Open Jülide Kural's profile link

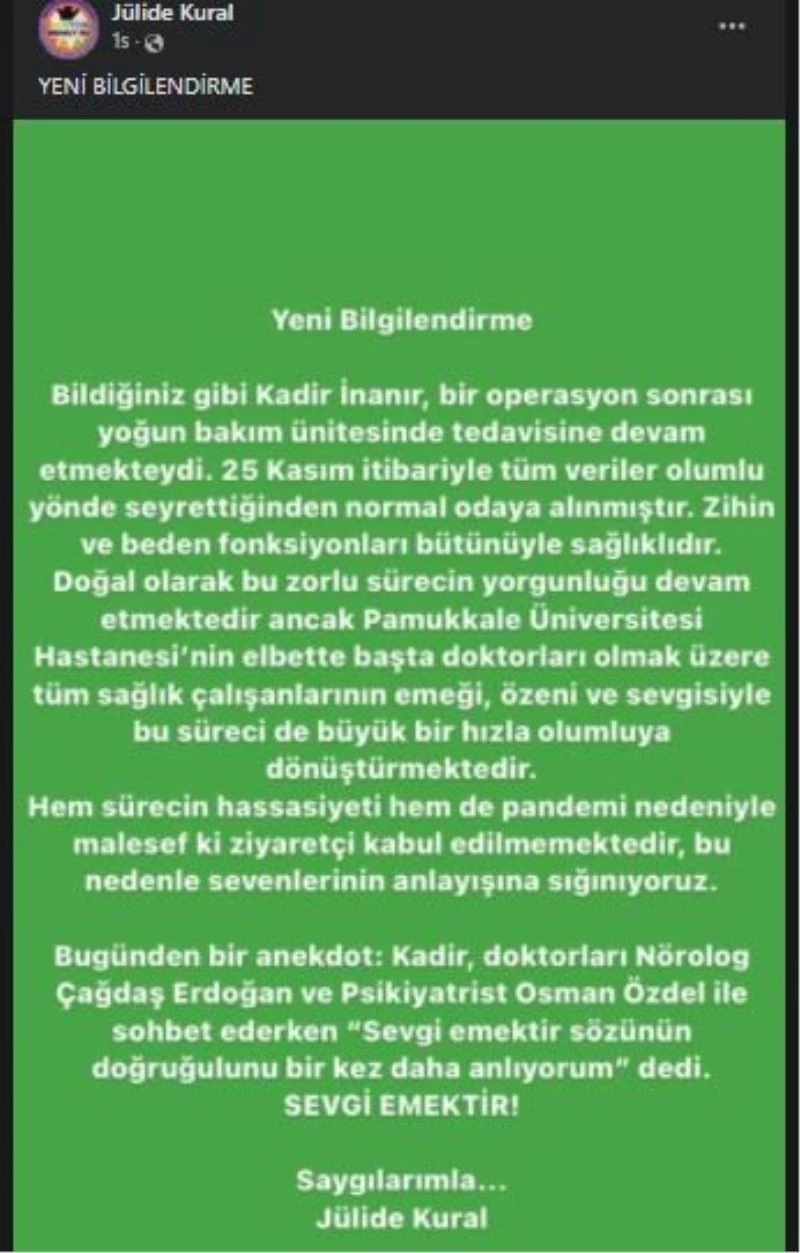(x=172, y=13)
